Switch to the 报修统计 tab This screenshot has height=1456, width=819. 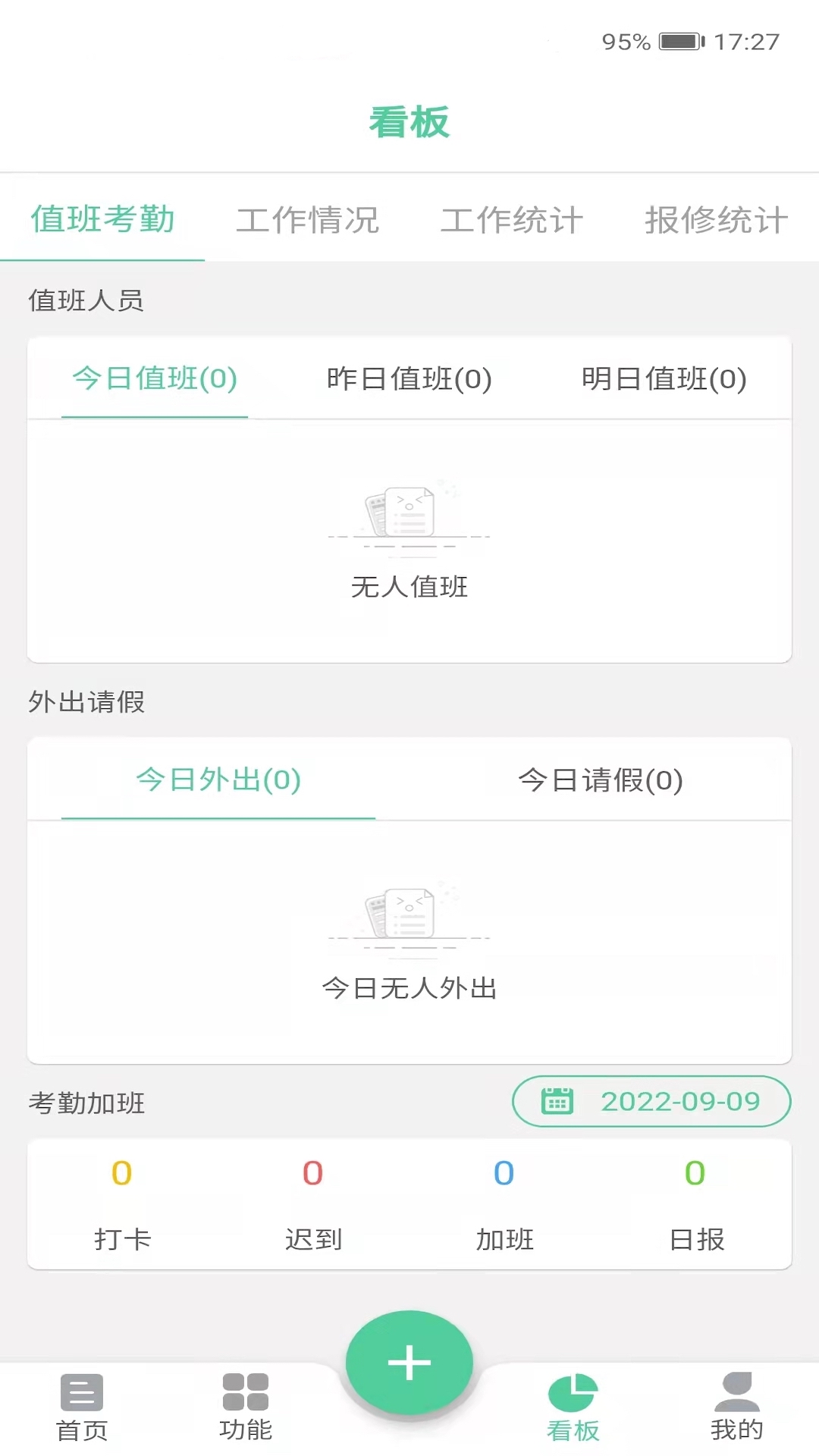tap(714, 220)
